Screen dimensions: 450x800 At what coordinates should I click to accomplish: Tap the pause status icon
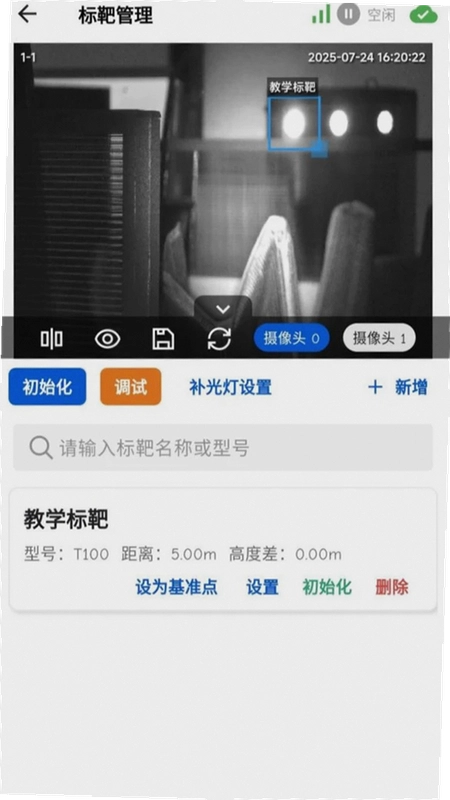[x=348, y=14]
